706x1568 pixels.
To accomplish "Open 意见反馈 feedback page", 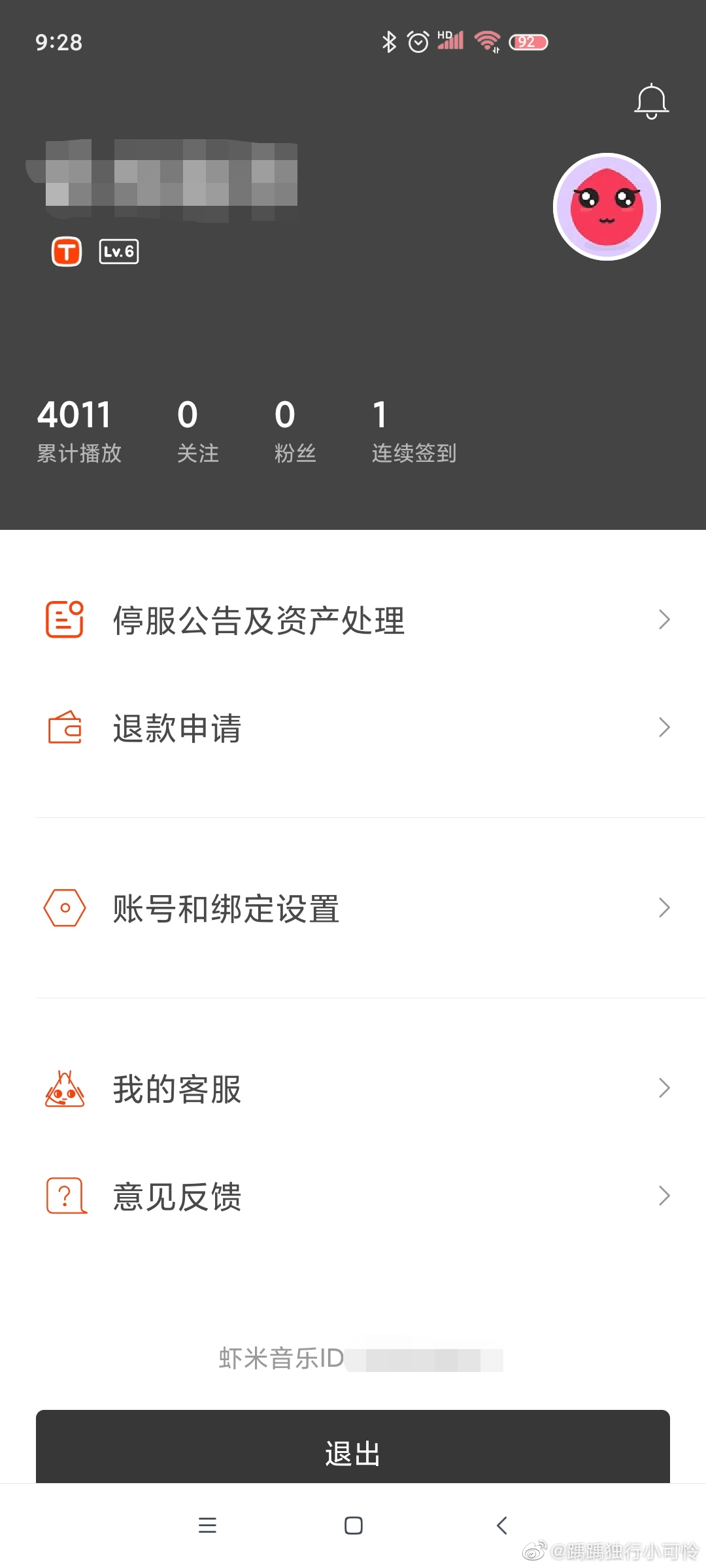I will pyautogui.click(x=353, y=1196).
